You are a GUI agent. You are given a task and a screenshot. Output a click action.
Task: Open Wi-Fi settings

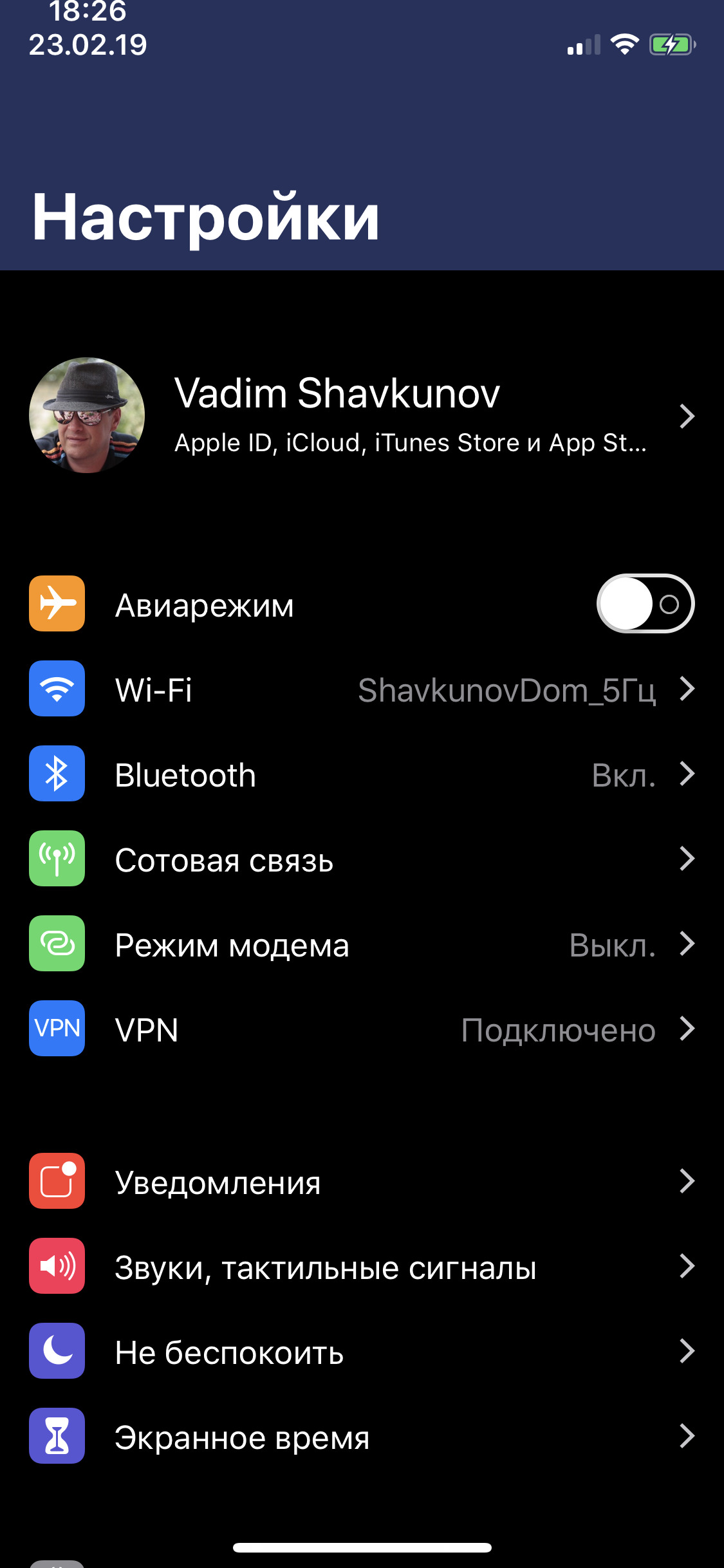[x=362, y=690]
